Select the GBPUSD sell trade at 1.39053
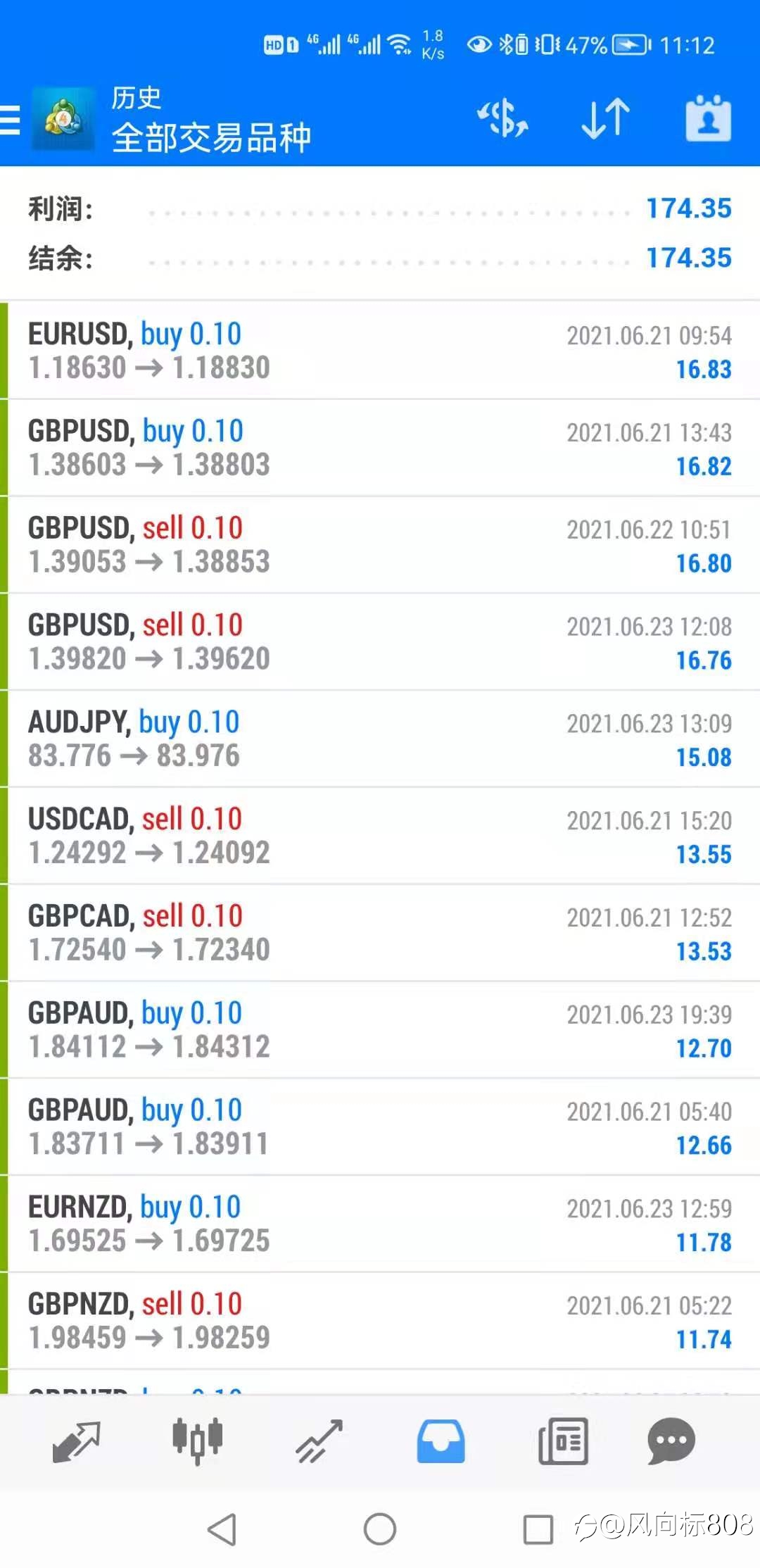 [380, 545]
